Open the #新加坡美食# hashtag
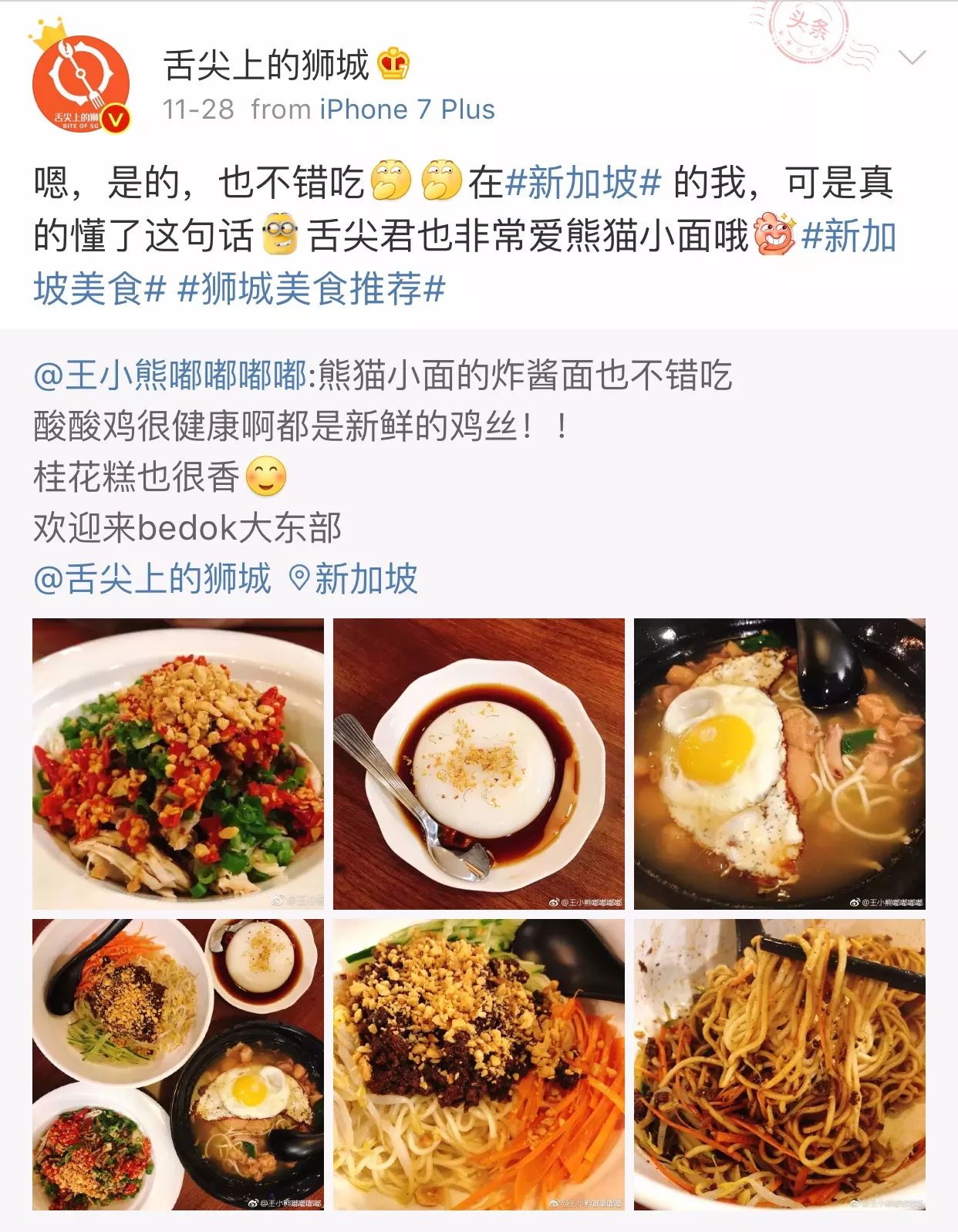Viewport: 958px width, 1232px height. 848,236
